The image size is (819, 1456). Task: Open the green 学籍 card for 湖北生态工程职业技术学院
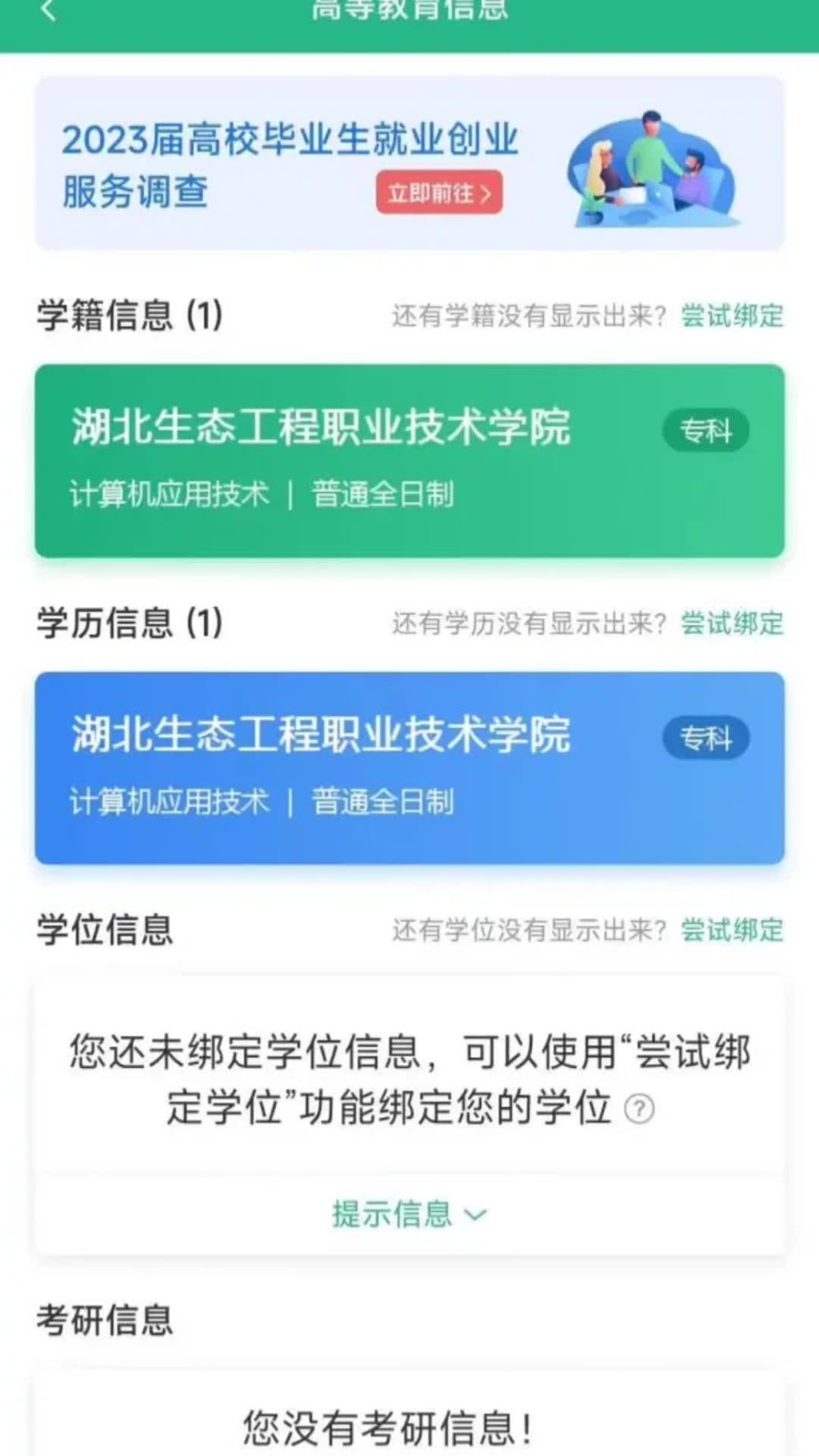click(x=409, y=460)
